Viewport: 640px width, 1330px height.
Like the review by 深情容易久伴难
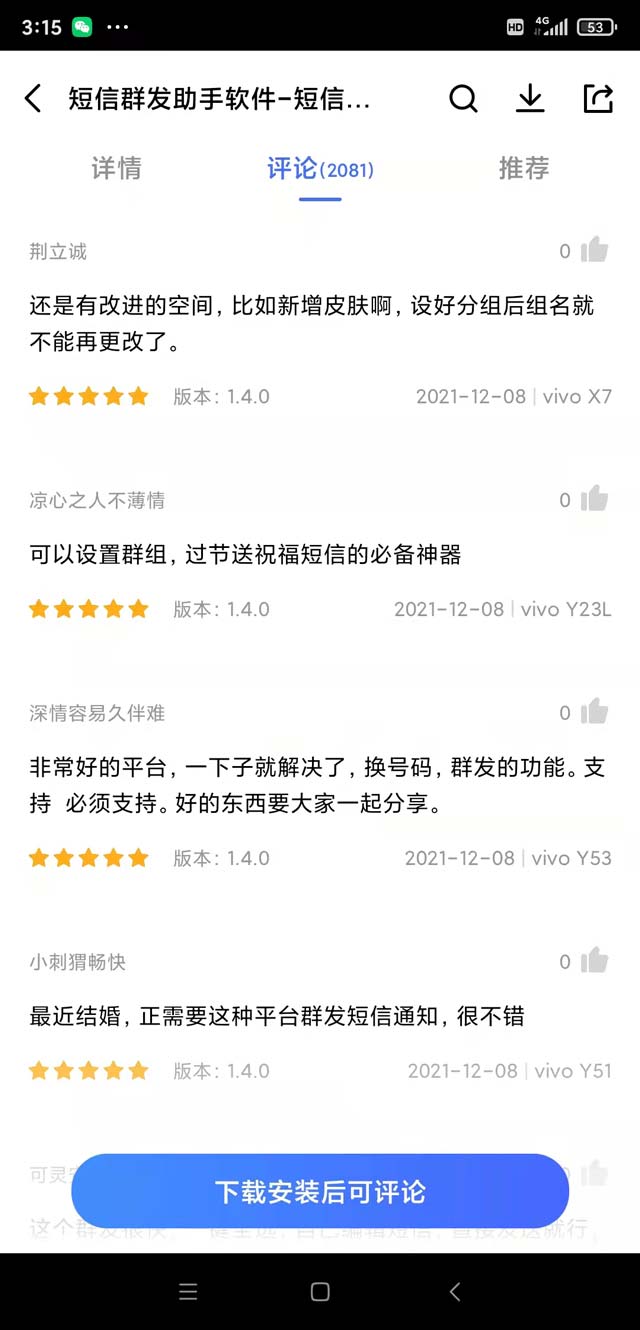tap(594, 712)
